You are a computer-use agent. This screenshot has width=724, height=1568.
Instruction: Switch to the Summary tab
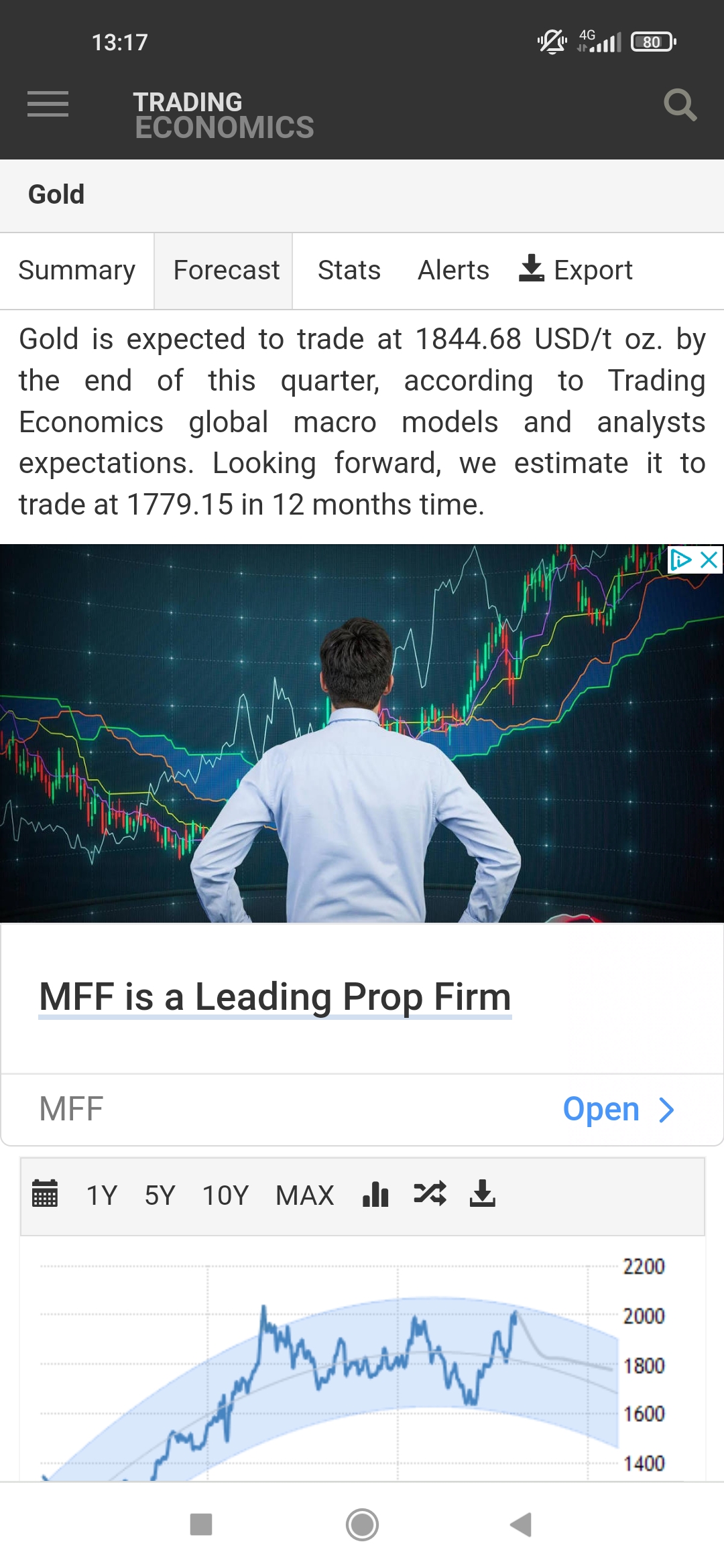point(77,271)
